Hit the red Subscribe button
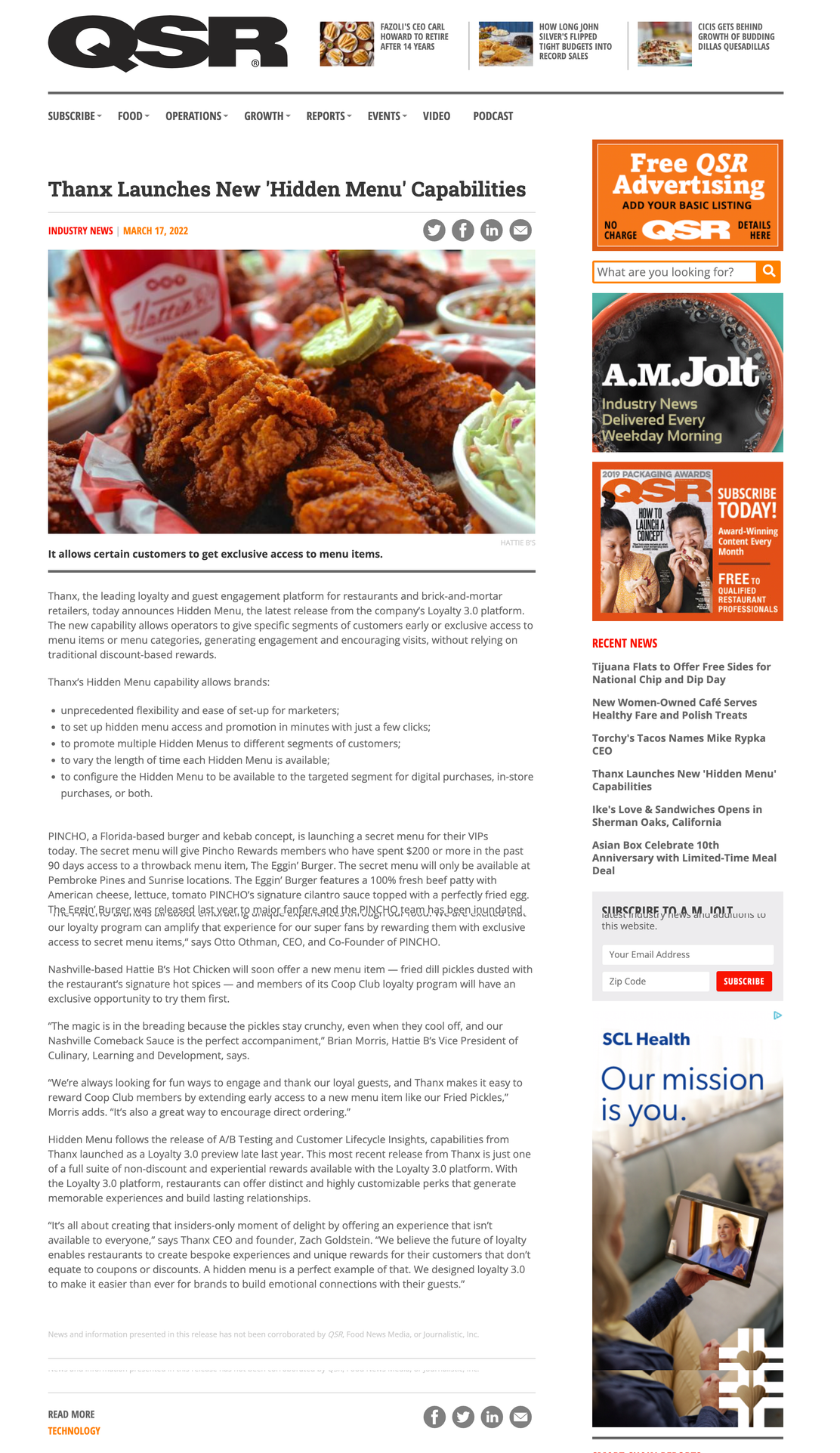The image size is (840, 1453). click(744, 982)
